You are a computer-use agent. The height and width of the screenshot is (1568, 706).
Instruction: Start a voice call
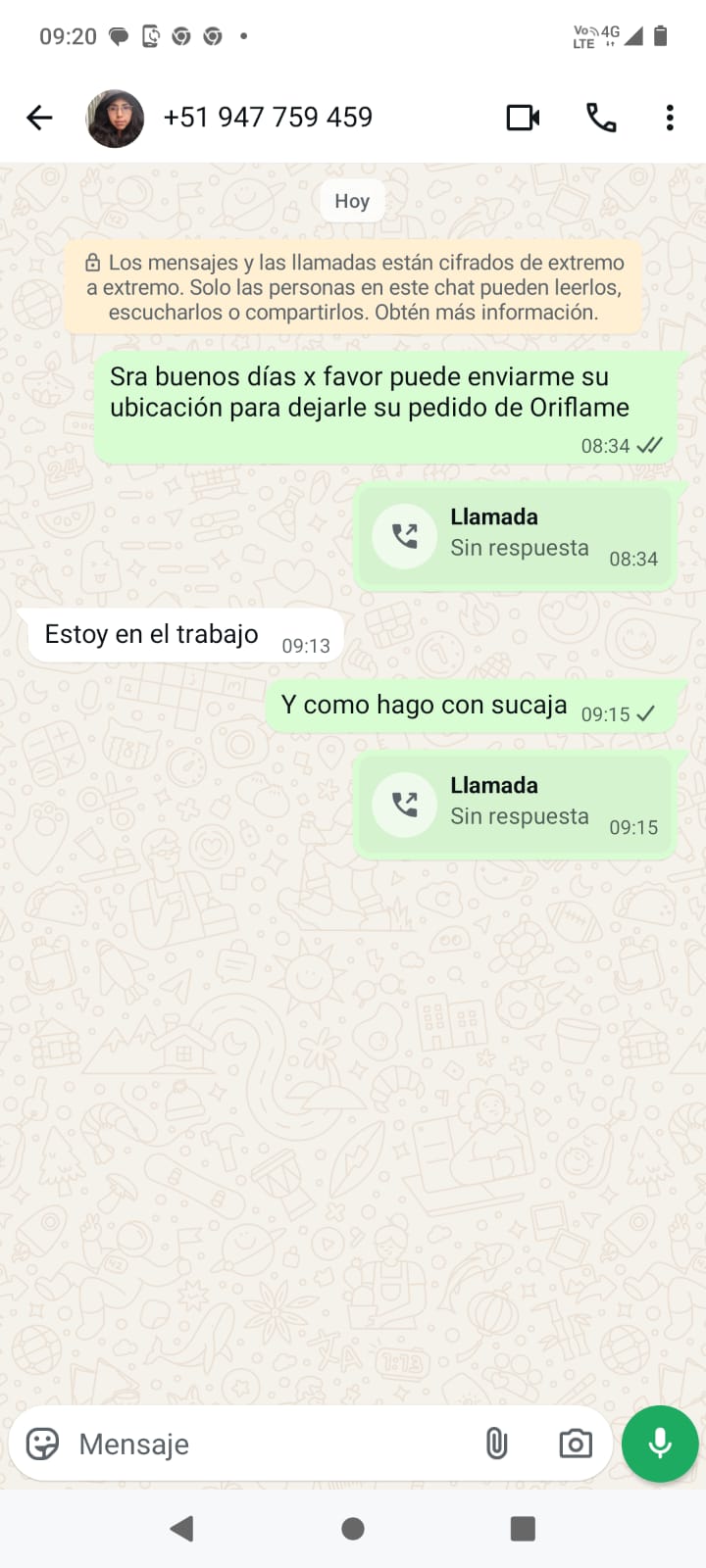pyautogui.click(x=601, y=118)
